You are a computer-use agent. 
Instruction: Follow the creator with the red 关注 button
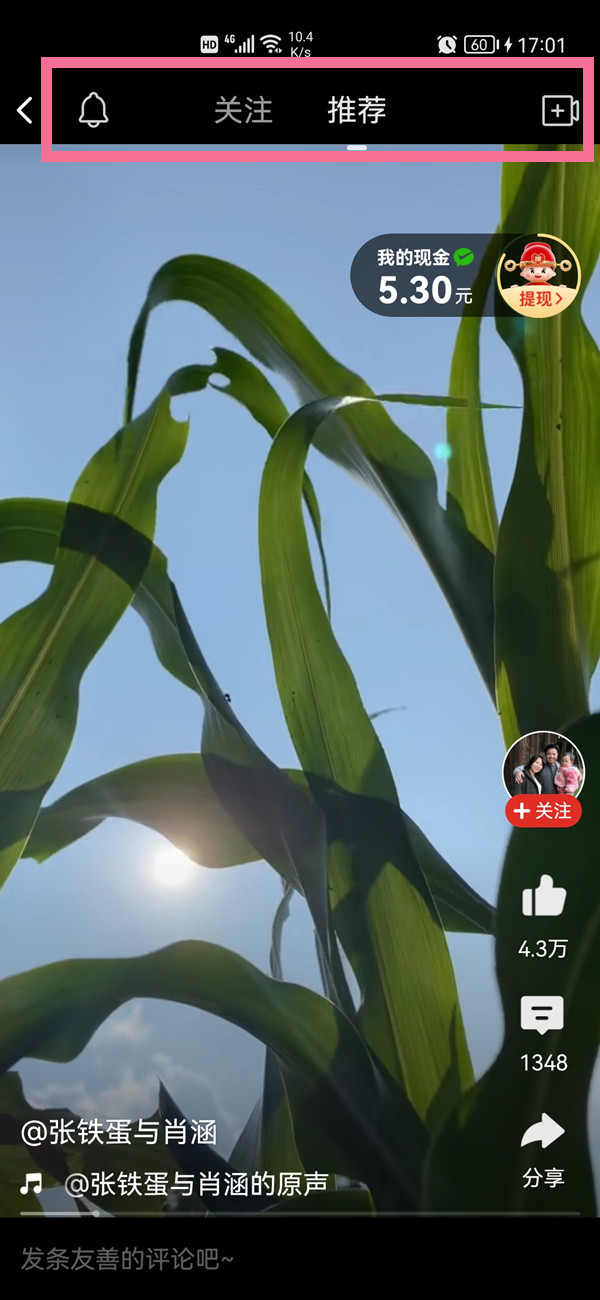(x=543, y=811)
